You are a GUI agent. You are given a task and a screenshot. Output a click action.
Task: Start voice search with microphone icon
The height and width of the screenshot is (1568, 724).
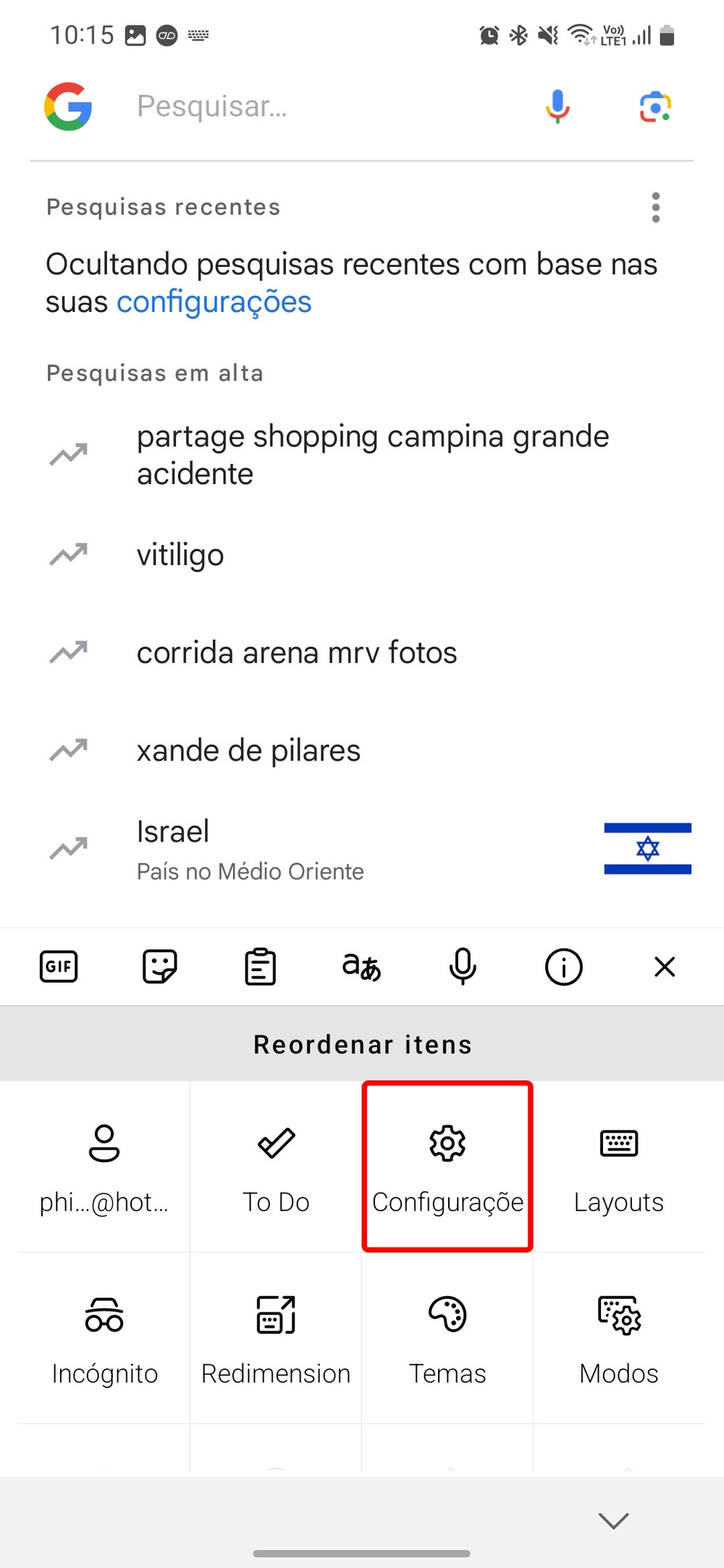(x=557, y=106)
